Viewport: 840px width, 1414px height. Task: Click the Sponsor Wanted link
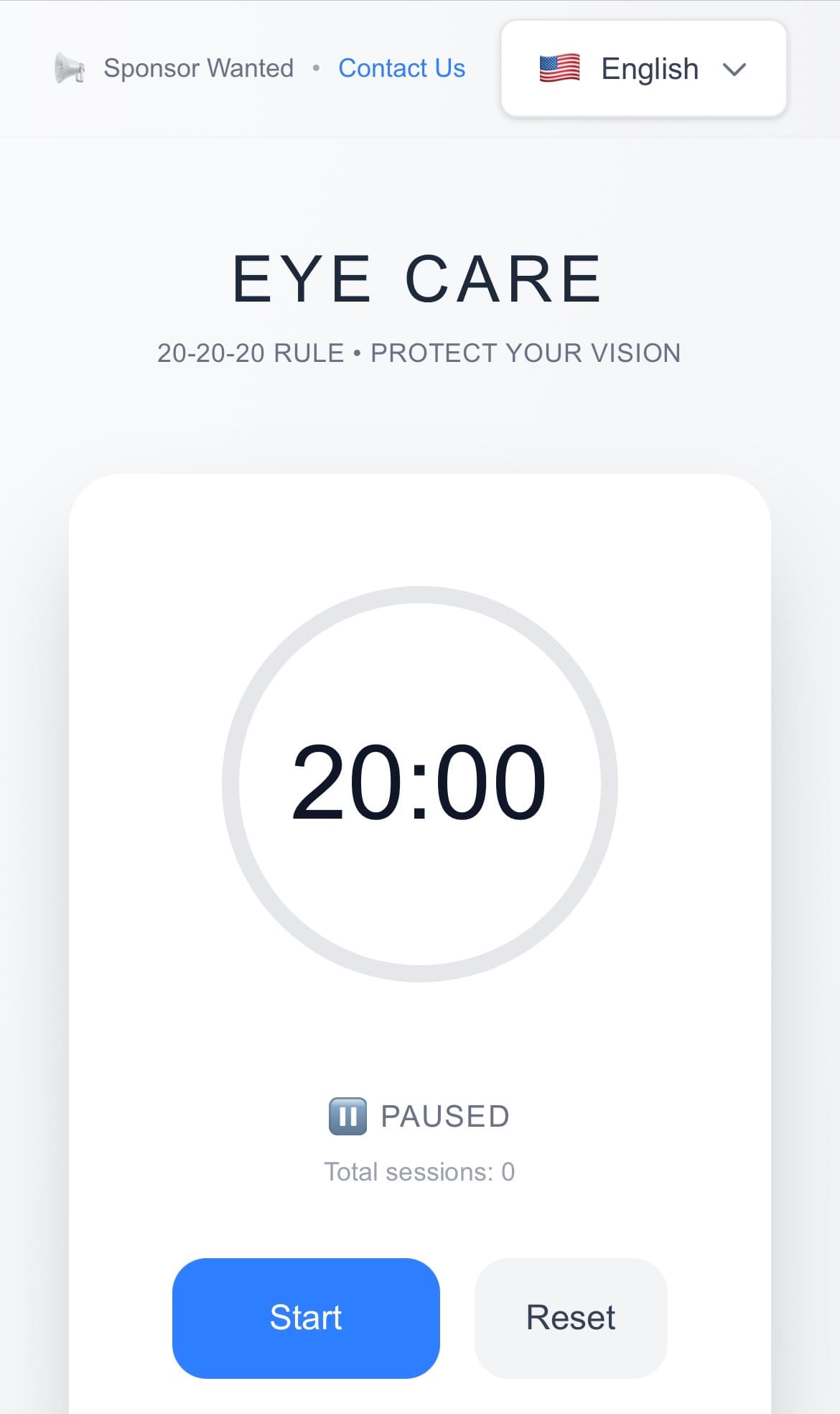tap(199, 68)
